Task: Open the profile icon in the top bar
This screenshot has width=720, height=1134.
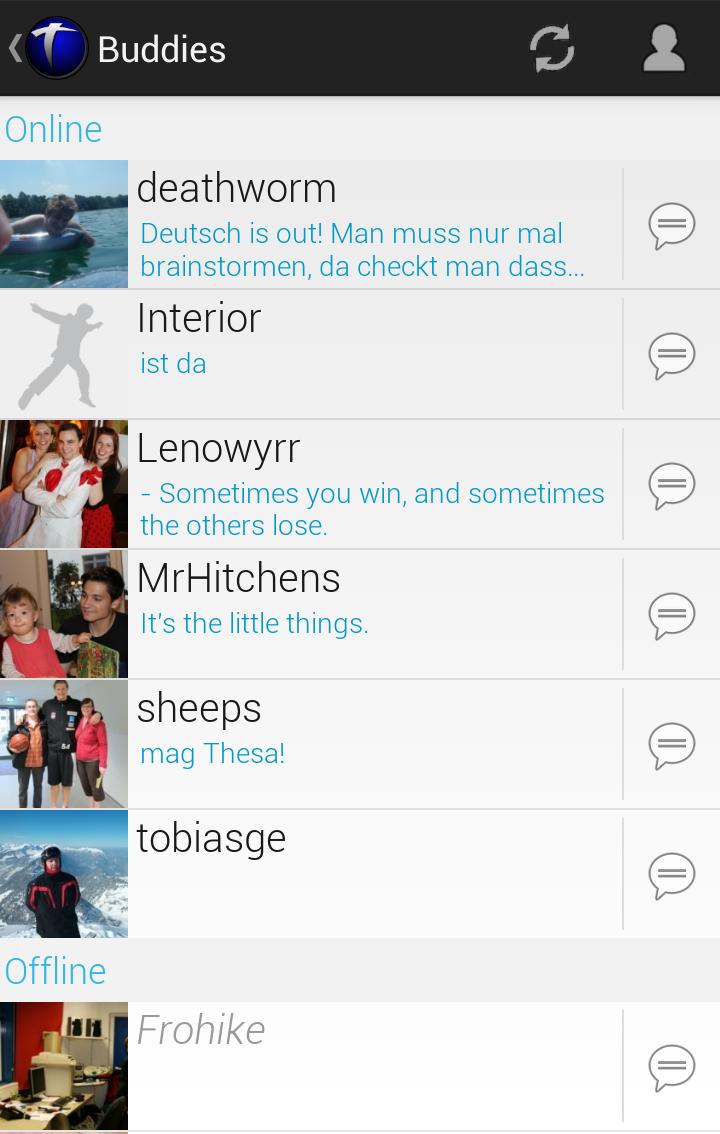Action: (663, 48)
